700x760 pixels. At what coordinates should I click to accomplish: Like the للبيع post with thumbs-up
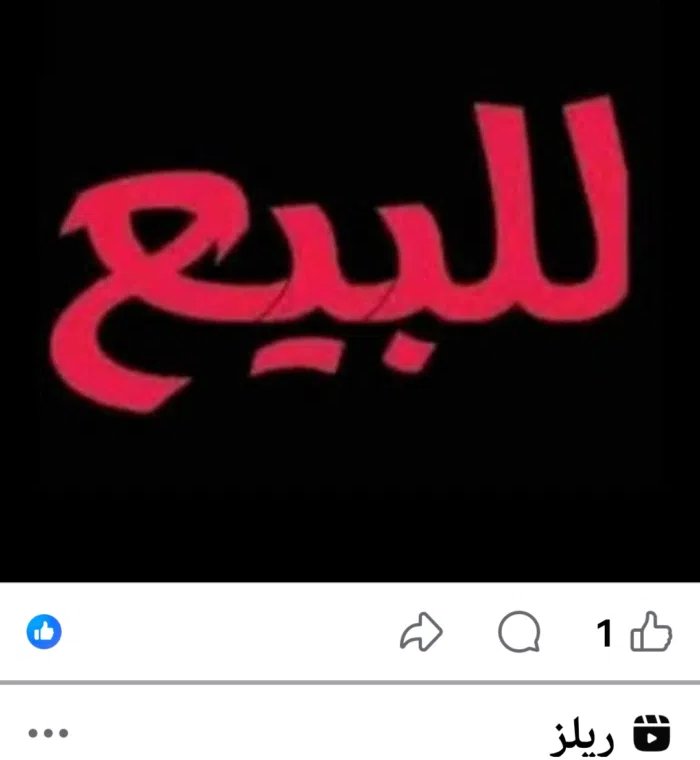tap(654, 632)
